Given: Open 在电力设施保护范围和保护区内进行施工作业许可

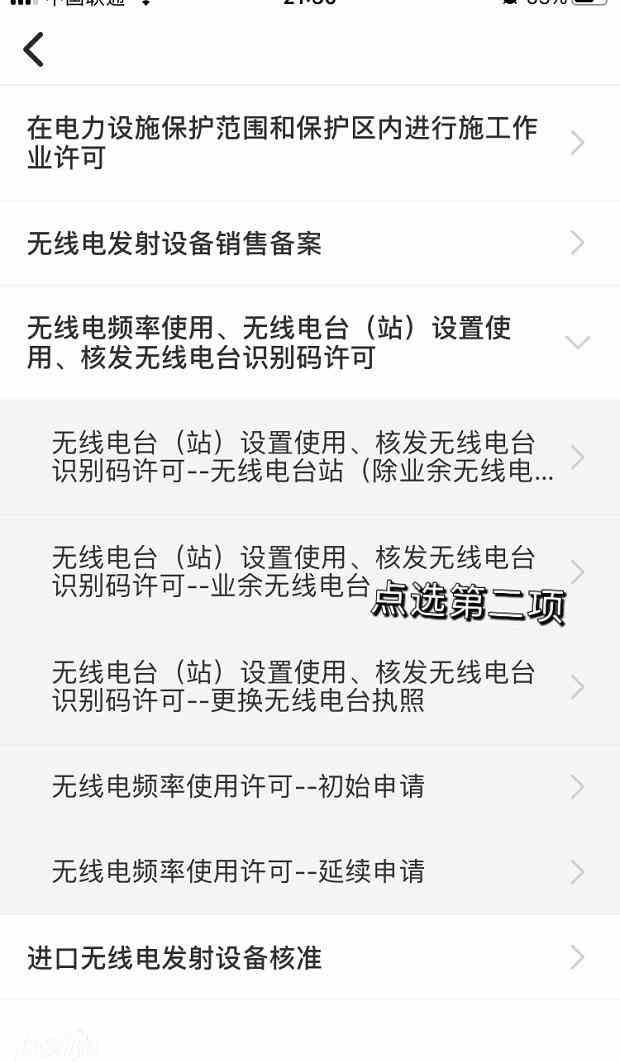Looking at the screenshot, I should (300, 143).
